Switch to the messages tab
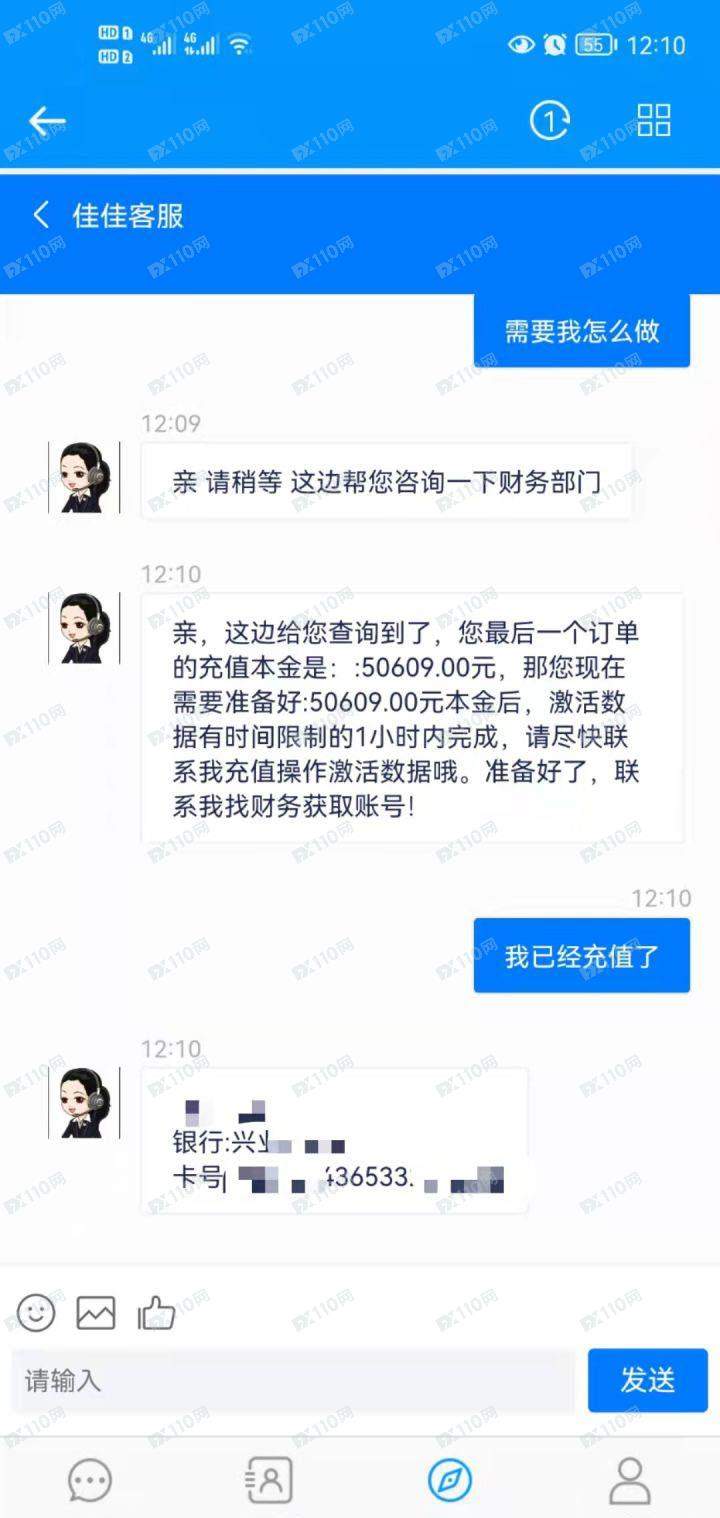720x1518 pixels. pyautogui.click(x=90, y=1480)
